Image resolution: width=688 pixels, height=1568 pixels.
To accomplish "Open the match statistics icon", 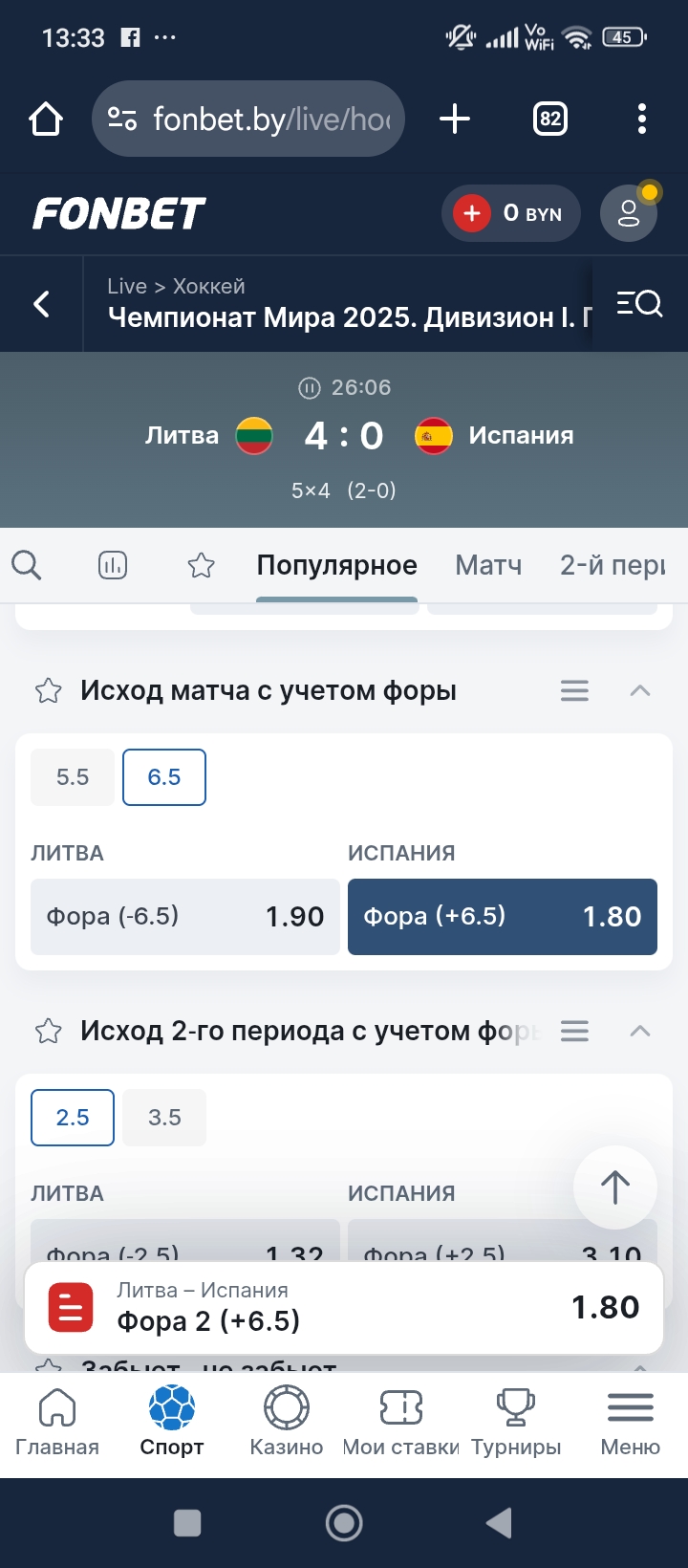I will coord(113,565).
